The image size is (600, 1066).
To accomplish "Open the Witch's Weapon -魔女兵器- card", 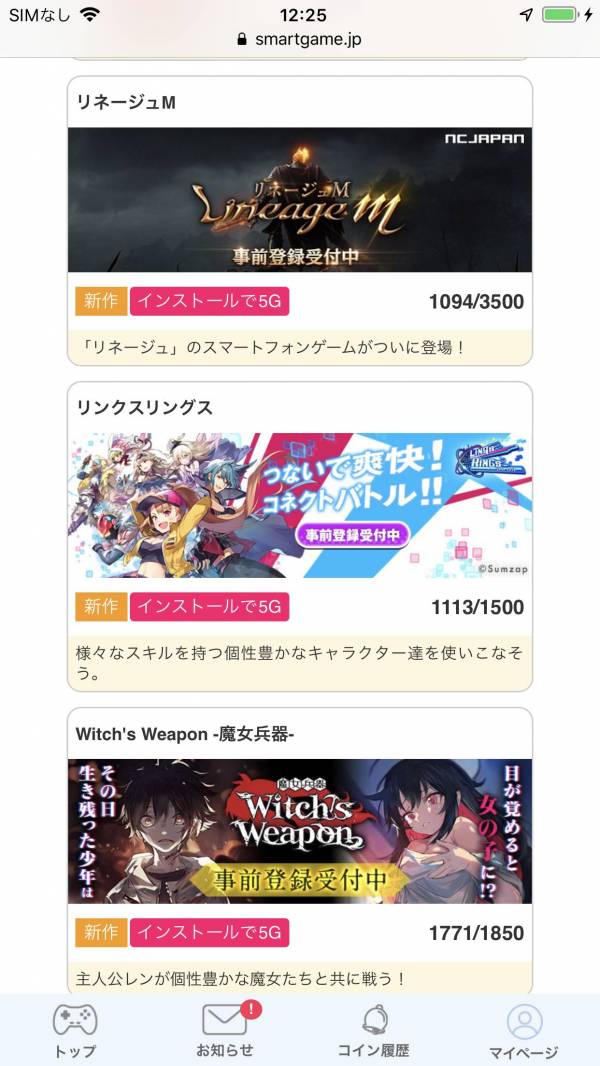I will click(x=300, y=831).
